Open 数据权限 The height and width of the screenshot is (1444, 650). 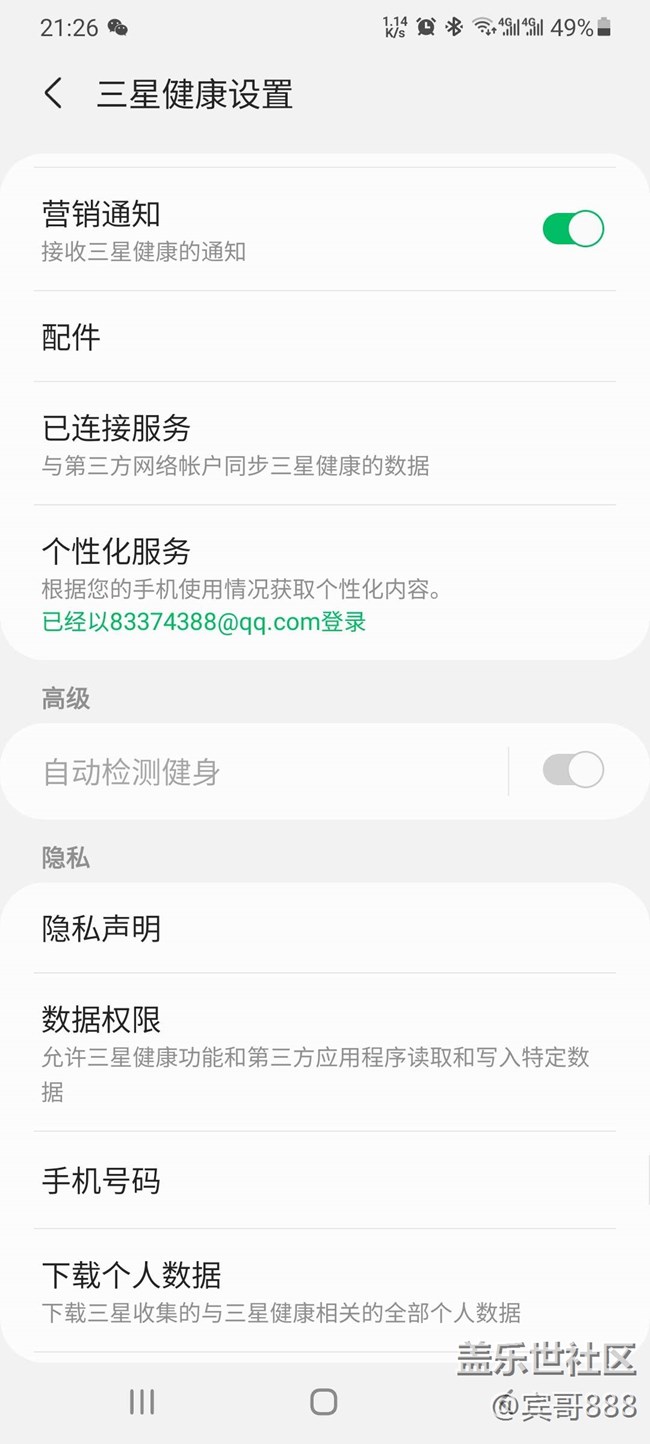point(324,1052)
